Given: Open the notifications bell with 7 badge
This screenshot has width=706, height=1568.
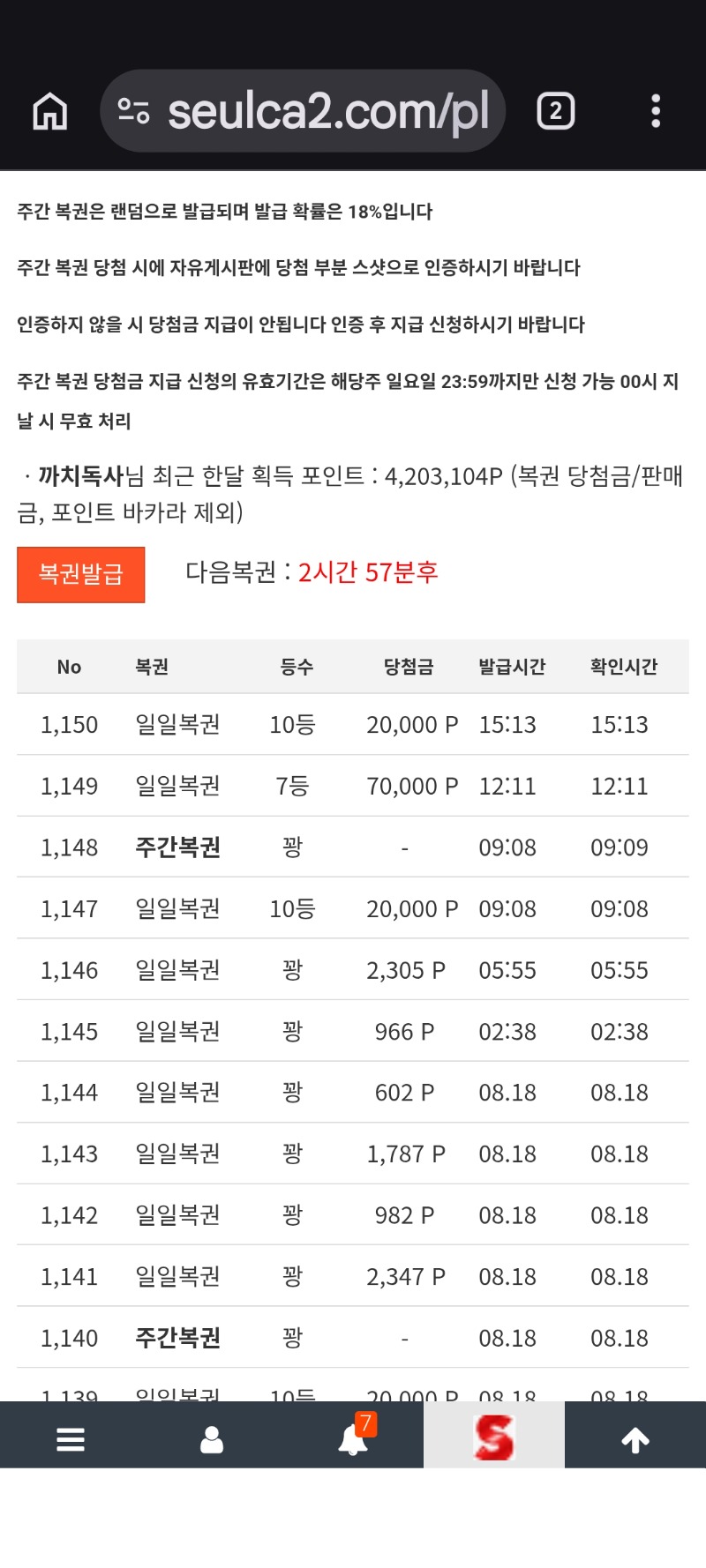Looking at the screenshot, I should coord(355,1437).
